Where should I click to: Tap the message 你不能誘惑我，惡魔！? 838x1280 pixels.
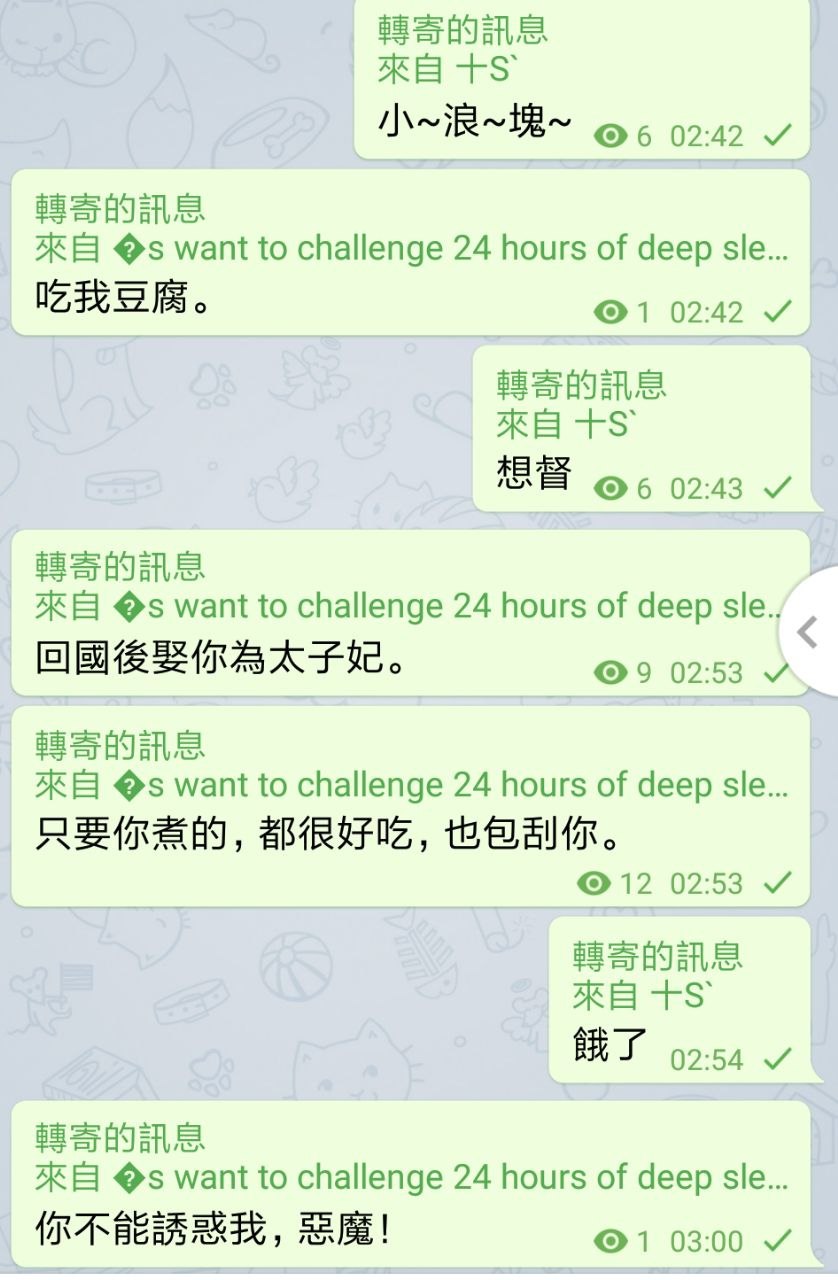pos(212,1230)
